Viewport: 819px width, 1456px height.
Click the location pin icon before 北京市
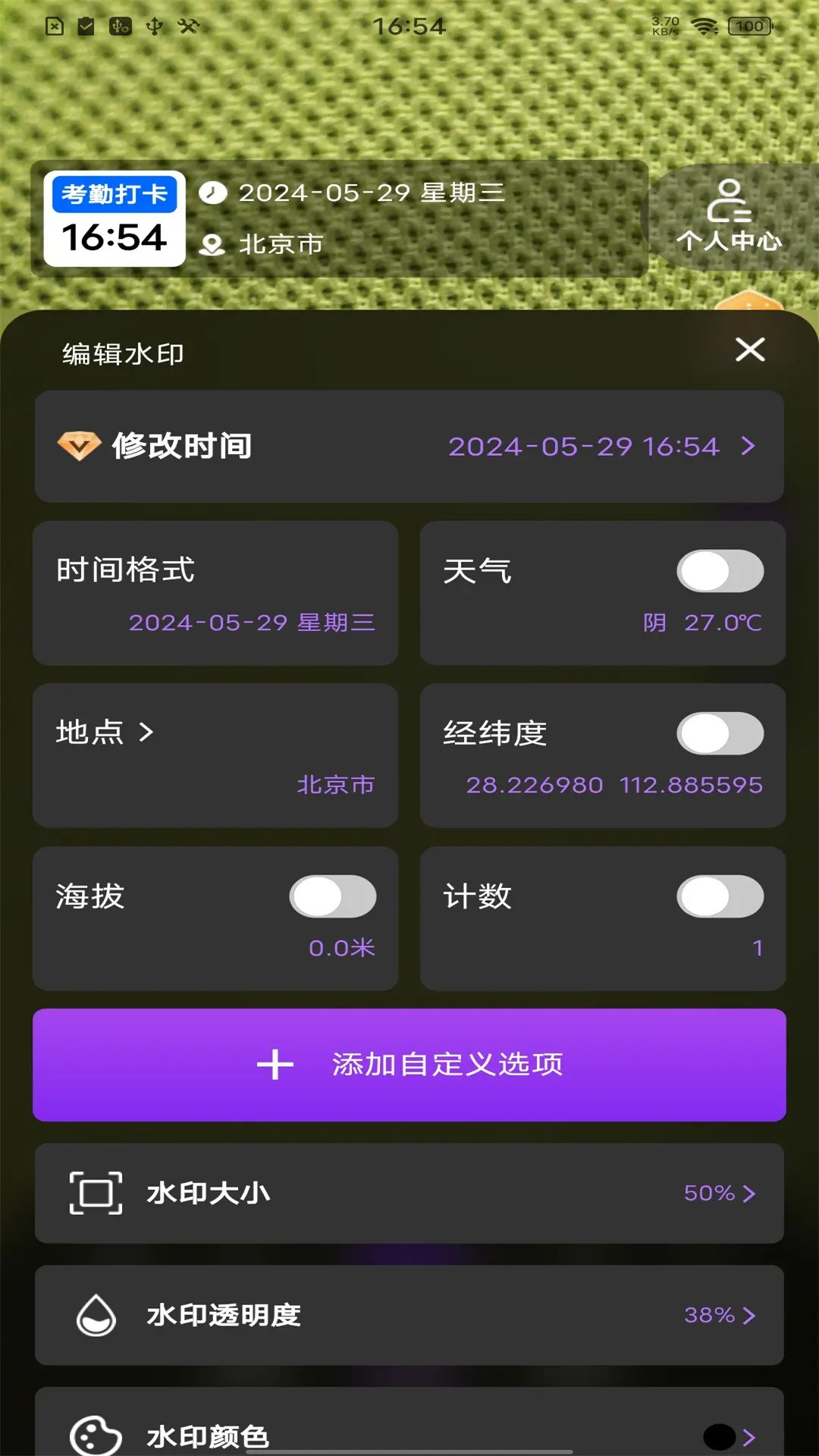click(x=212, y=244)
